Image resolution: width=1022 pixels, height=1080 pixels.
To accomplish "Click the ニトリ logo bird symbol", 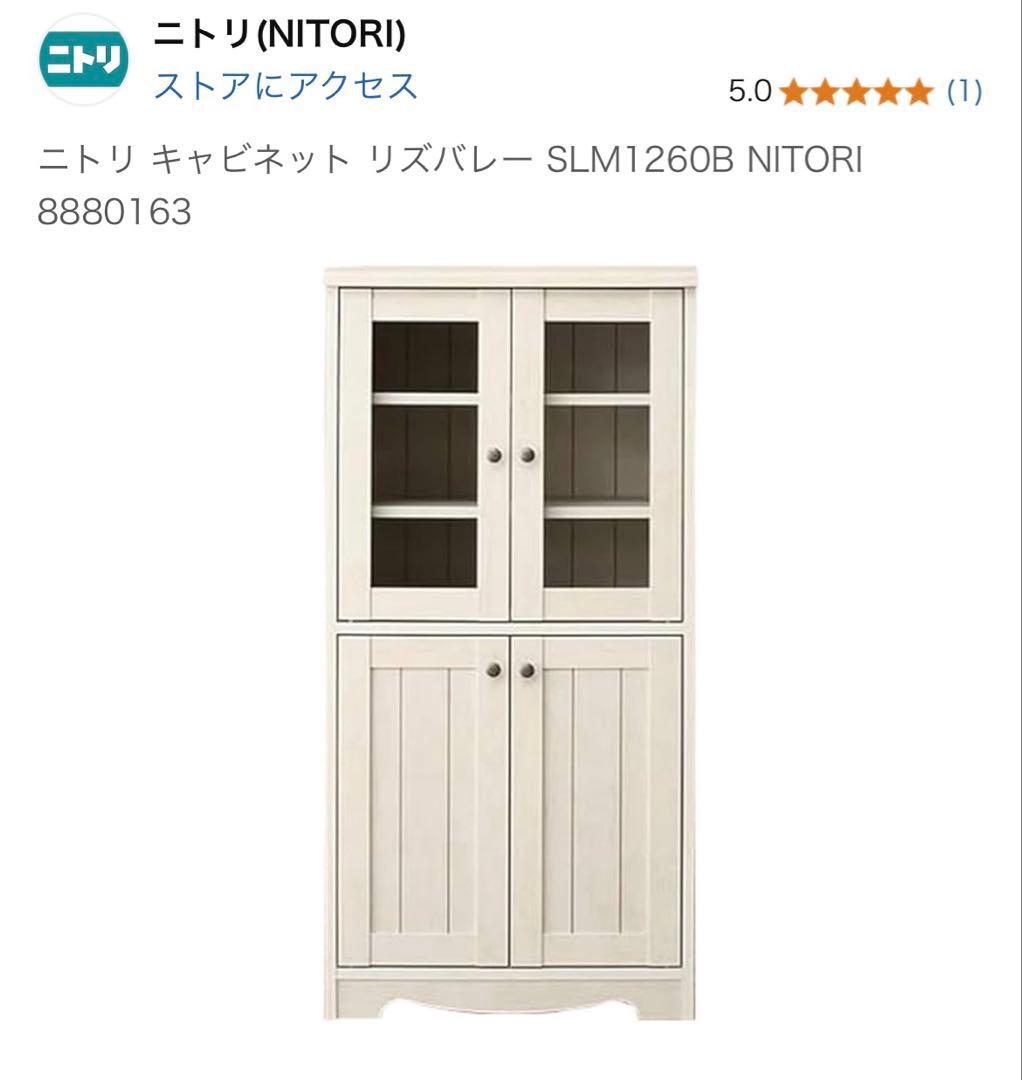I will [x=85, y=55].
